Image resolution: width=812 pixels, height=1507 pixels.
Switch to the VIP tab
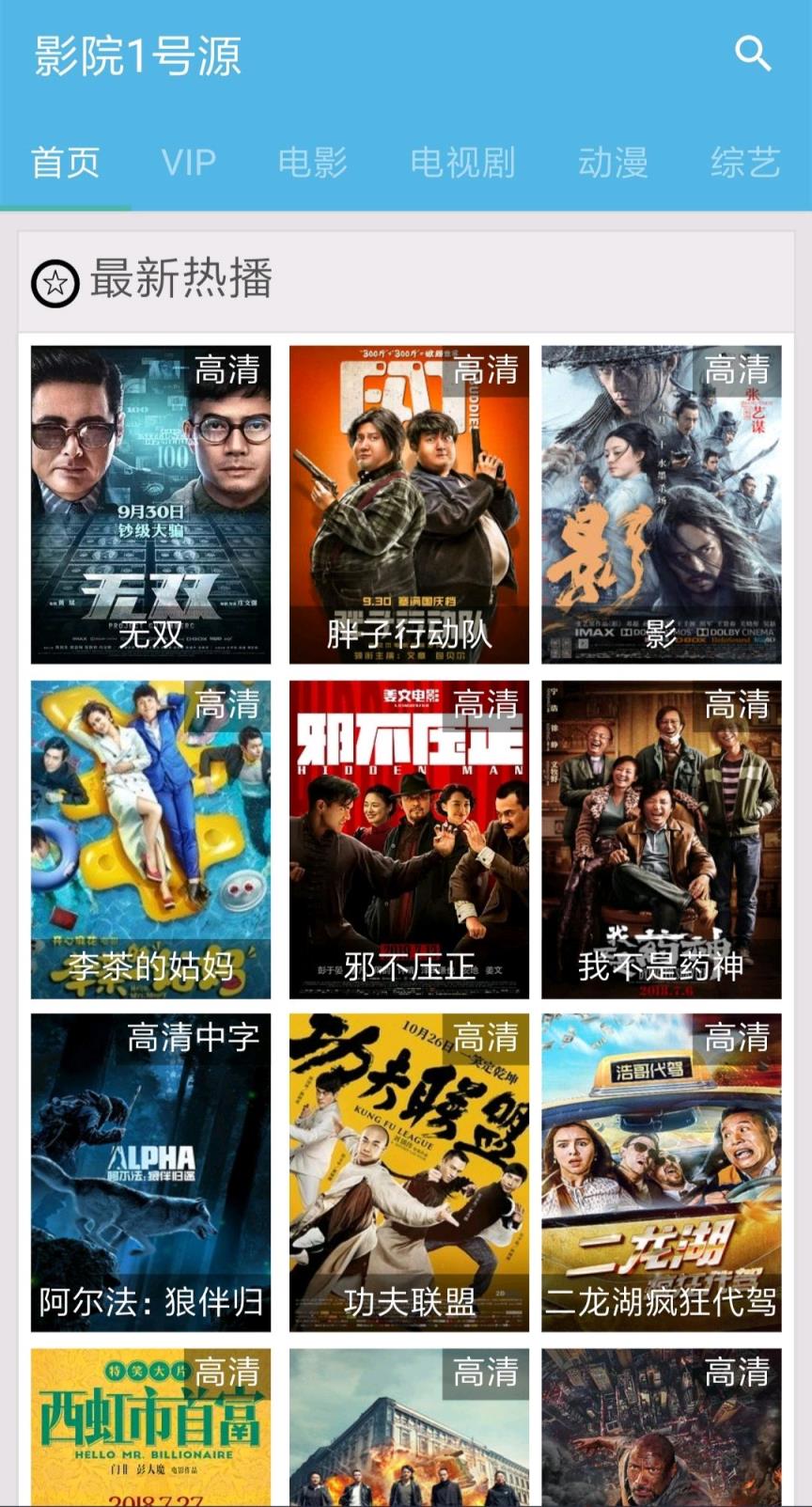188,163
